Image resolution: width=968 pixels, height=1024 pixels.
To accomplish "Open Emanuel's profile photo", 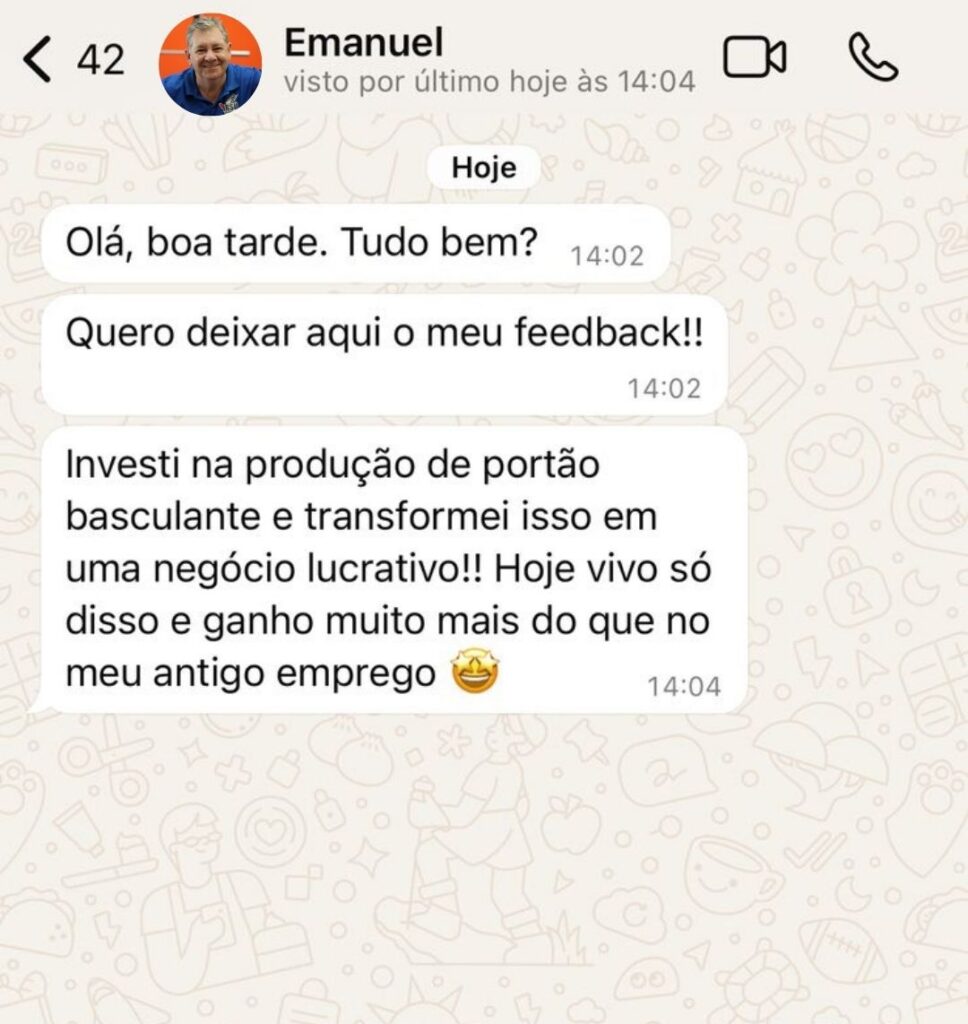I will point(210,65).
